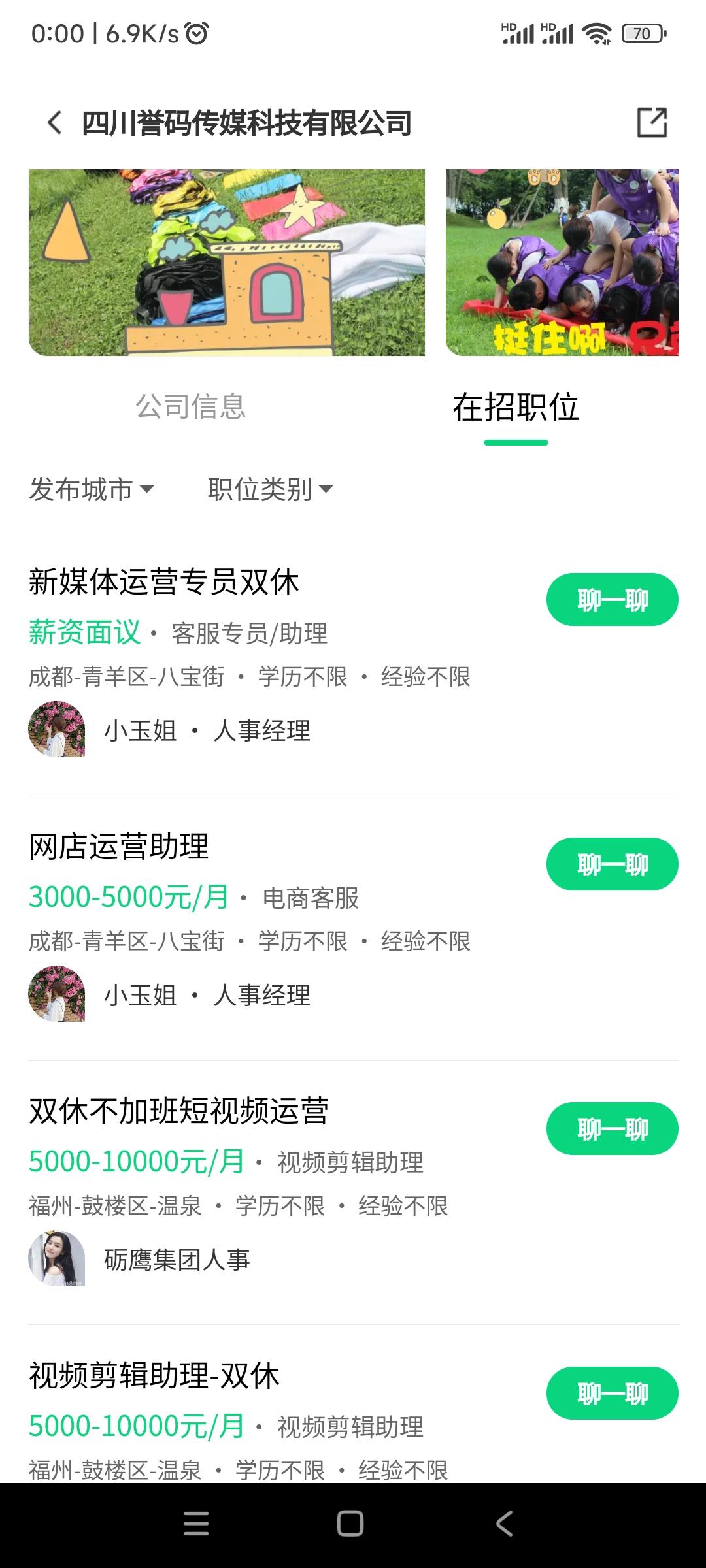View the team-building company photo
Screen dimensions: 706x1568
(562, 263)
